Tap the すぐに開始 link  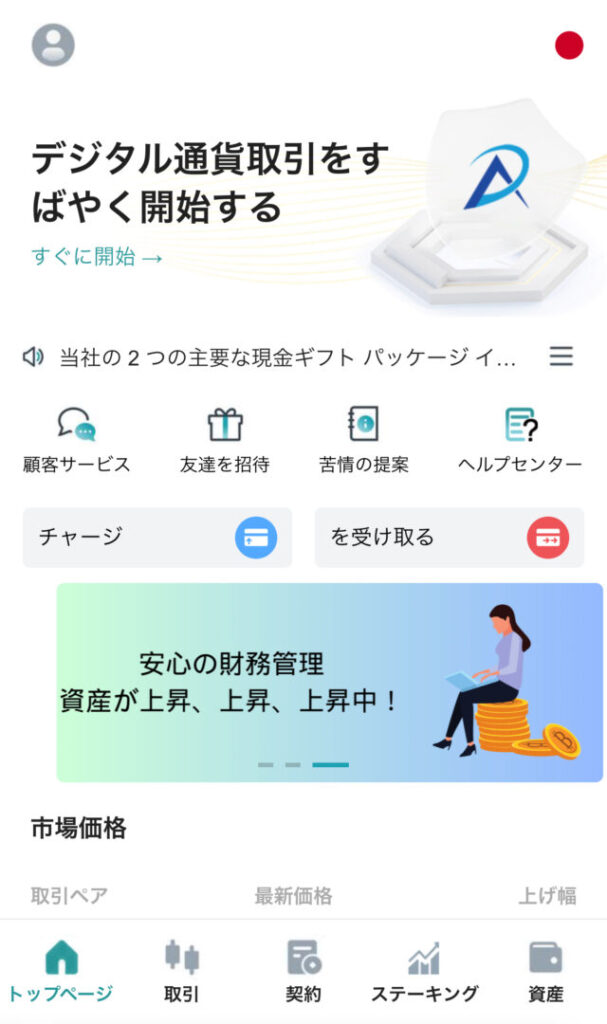coord(96,257)
